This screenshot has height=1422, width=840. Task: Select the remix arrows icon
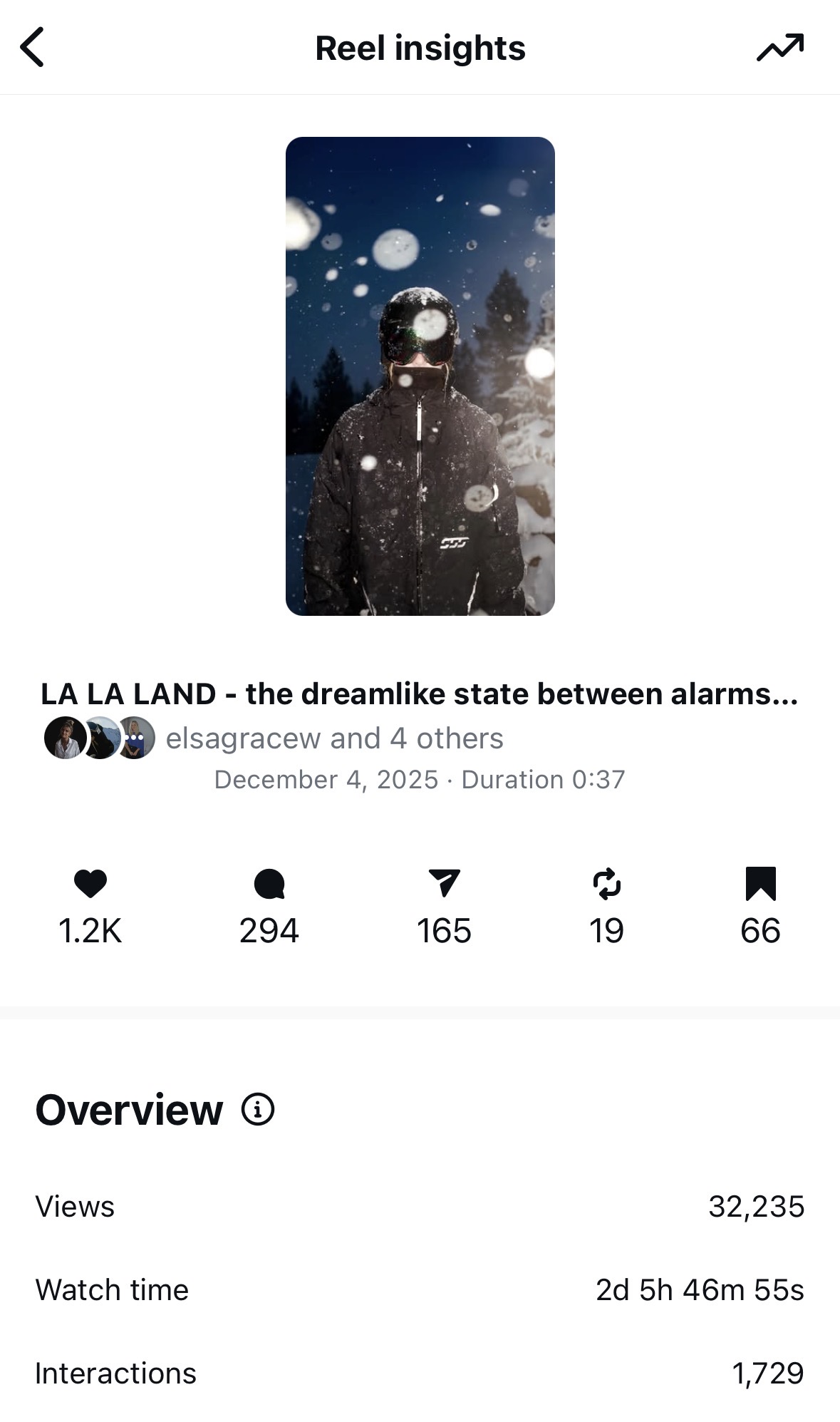pyautogui.click(x=606, y=886)
